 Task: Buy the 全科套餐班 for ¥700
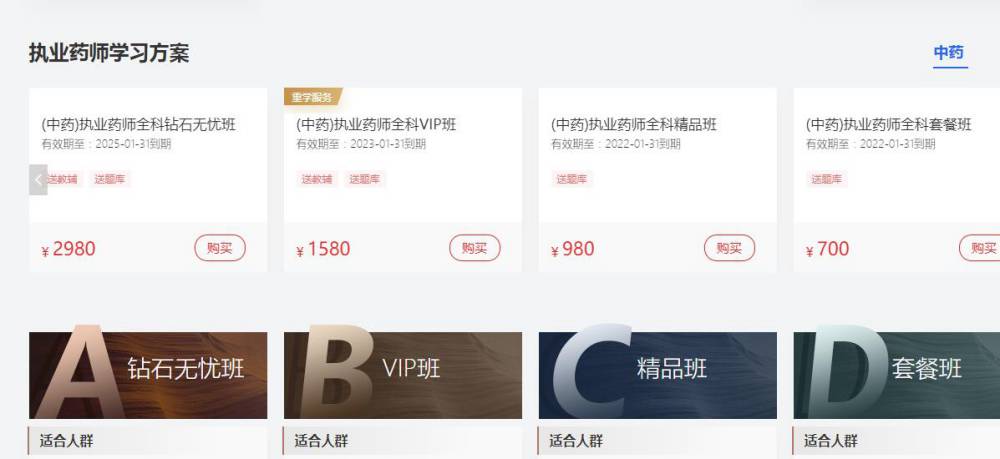click(x=980, y=248)
